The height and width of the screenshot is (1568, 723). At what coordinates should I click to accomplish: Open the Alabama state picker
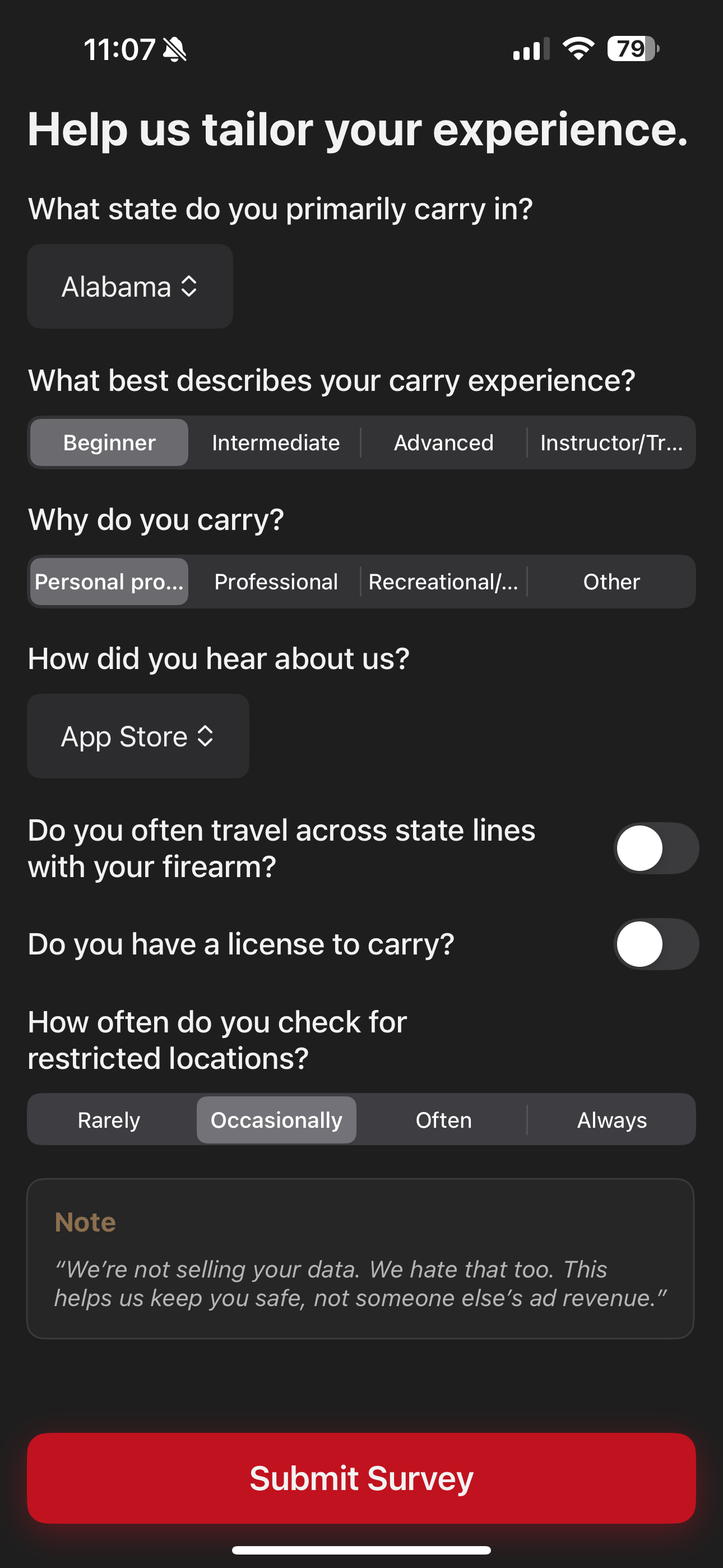click(x=129, y=287)
